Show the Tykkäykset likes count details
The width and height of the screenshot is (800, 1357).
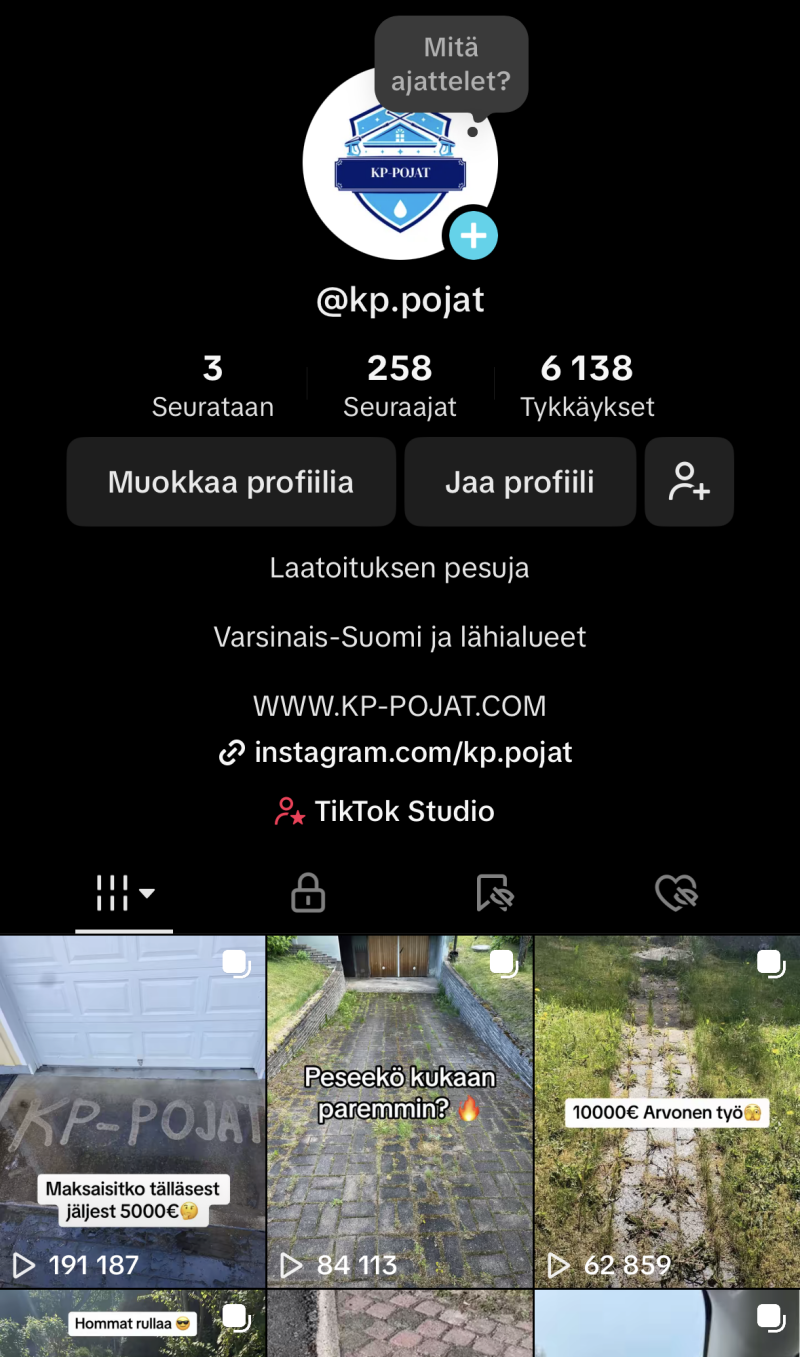pyautogui.click(x=587, y=386)
